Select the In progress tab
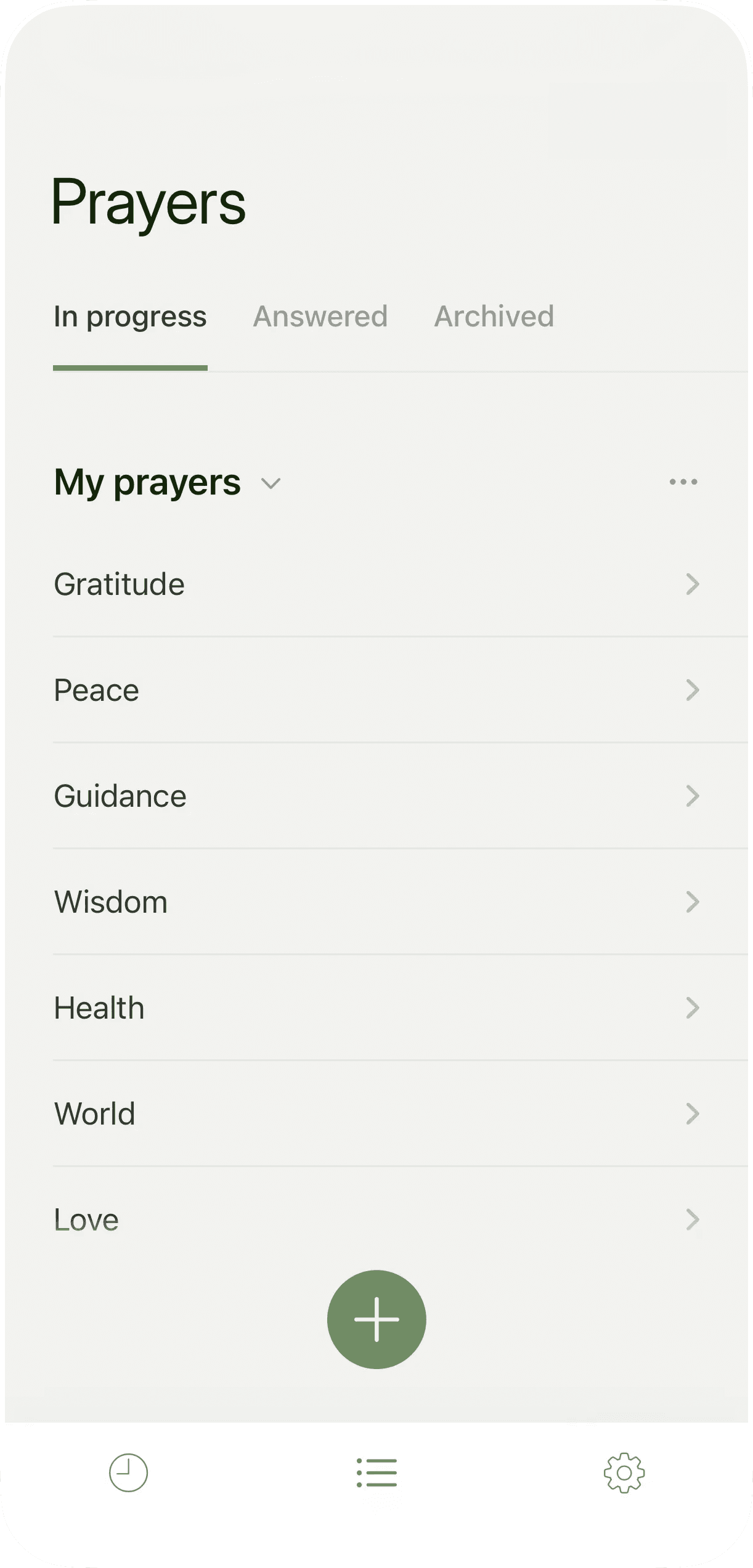Viewport: 753px width, 1568px height. (x=130, y=317)
